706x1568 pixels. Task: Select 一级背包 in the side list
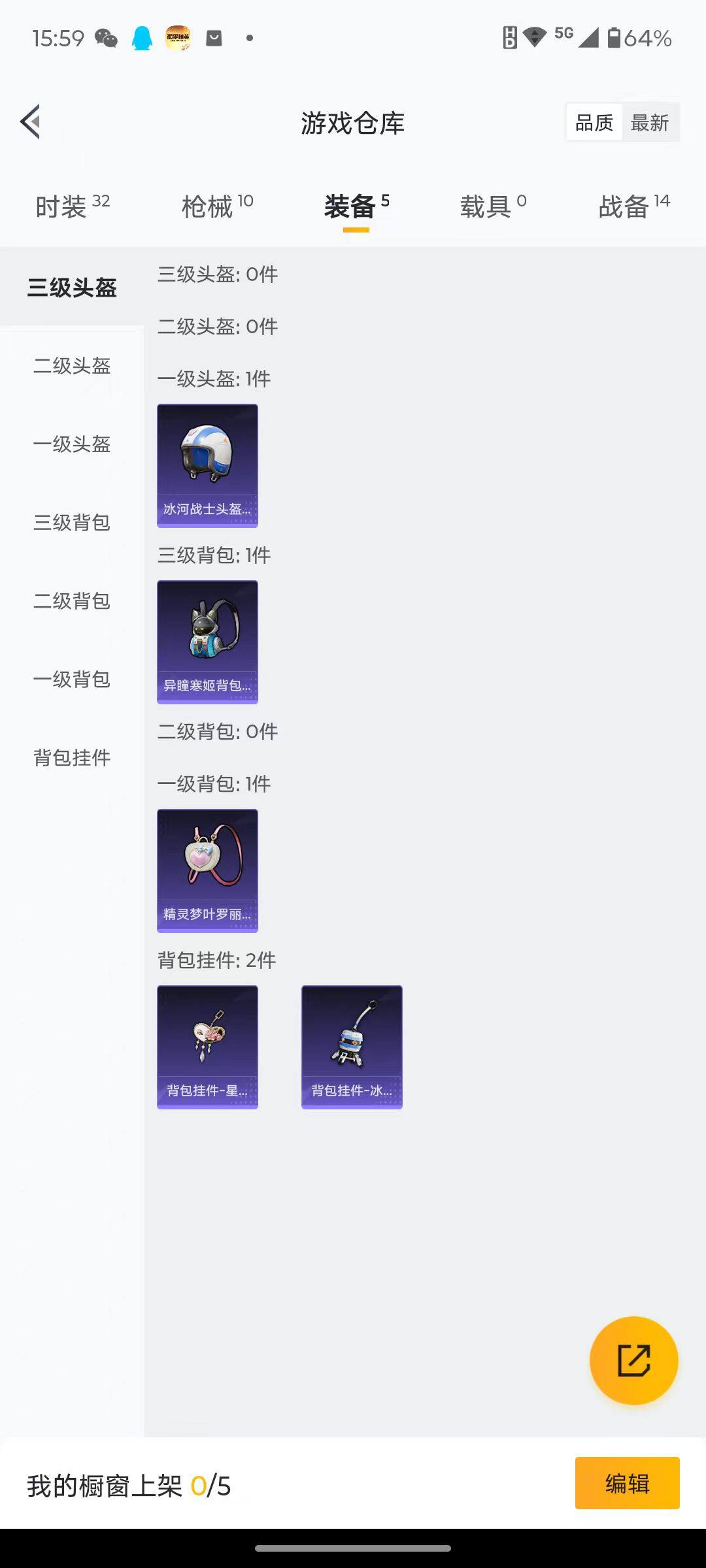72,679
